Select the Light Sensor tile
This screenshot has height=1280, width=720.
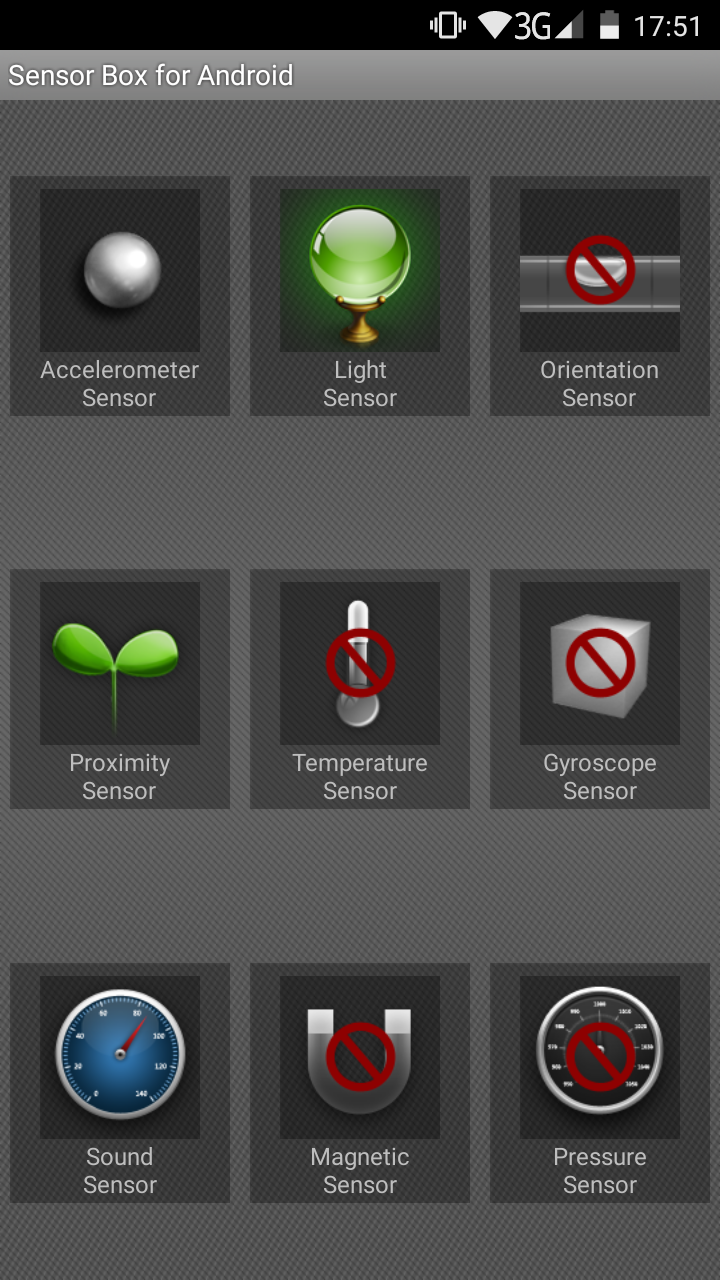pos(360,296)
